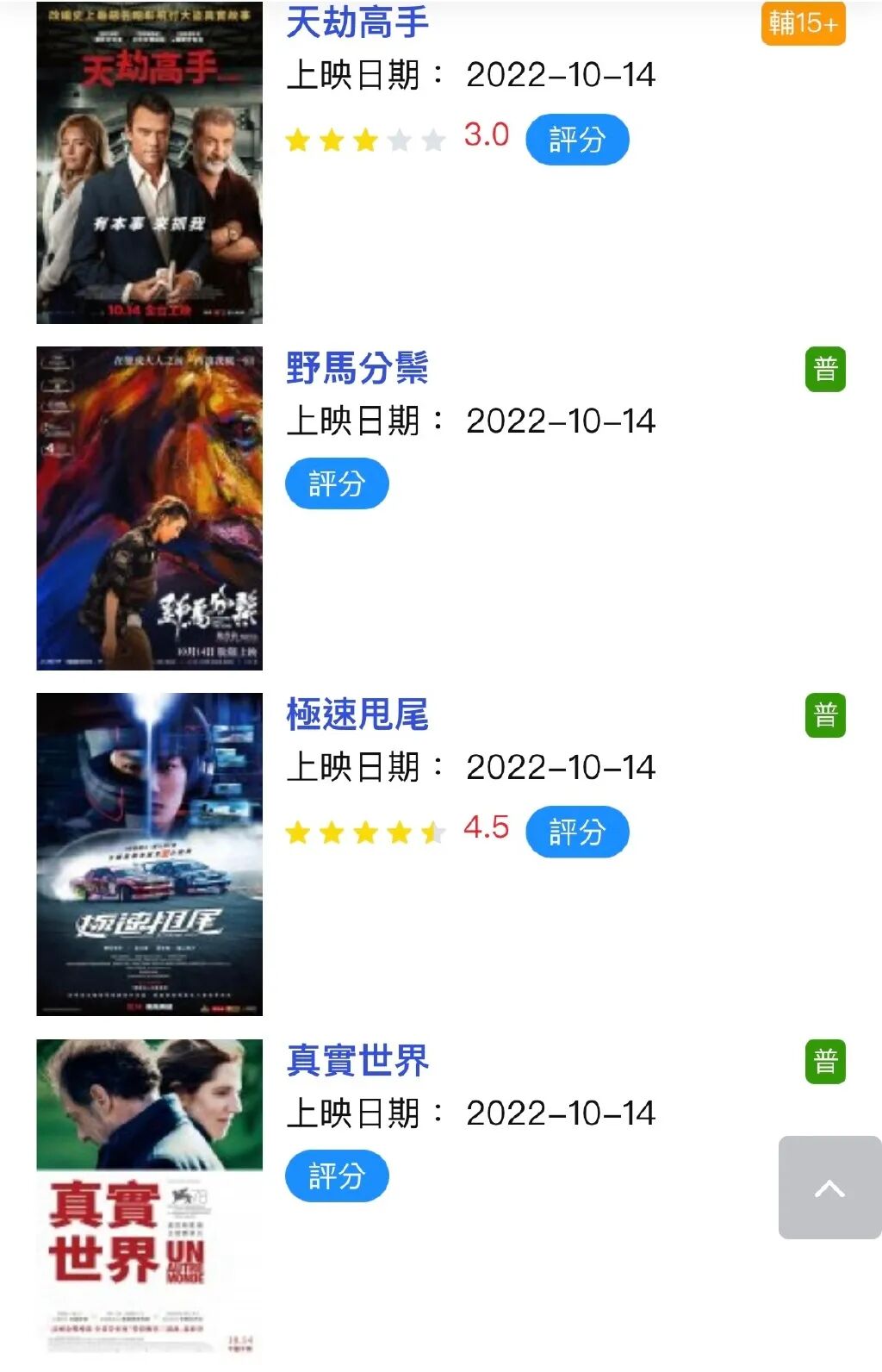Screen dimensions: 882x1372
Task: Jump back to the top of the page
Action: tap(829, 1188)
